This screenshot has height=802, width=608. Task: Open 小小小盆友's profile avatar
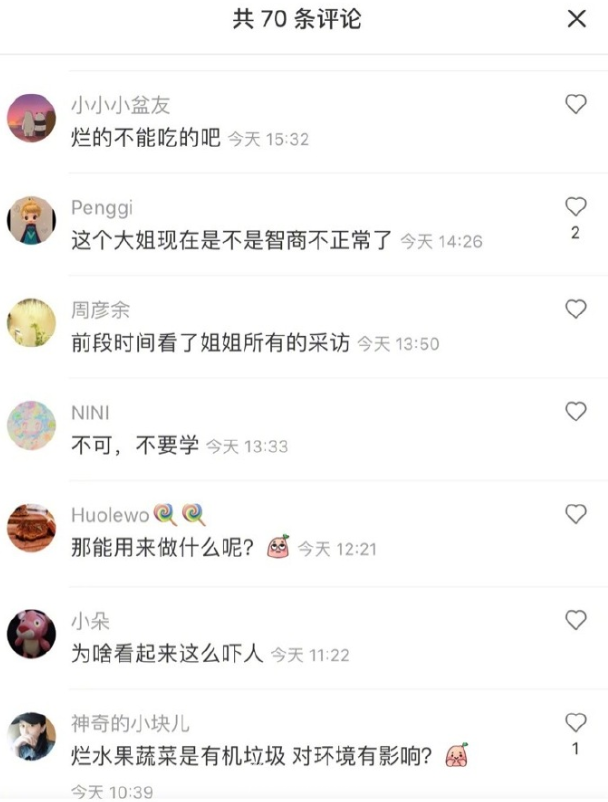31,119
